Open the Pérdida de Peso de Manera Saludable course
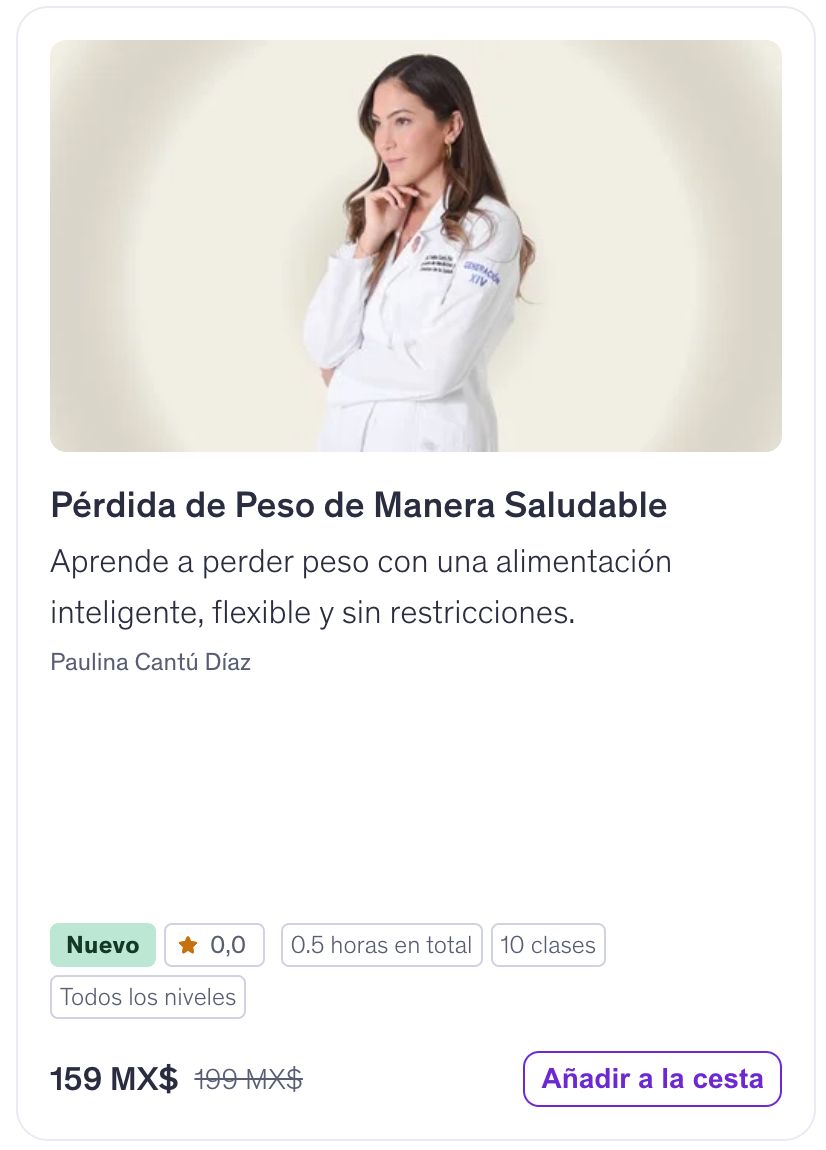Image resolution: width=826 pixels, height=1150 pixels. point(358,505)
